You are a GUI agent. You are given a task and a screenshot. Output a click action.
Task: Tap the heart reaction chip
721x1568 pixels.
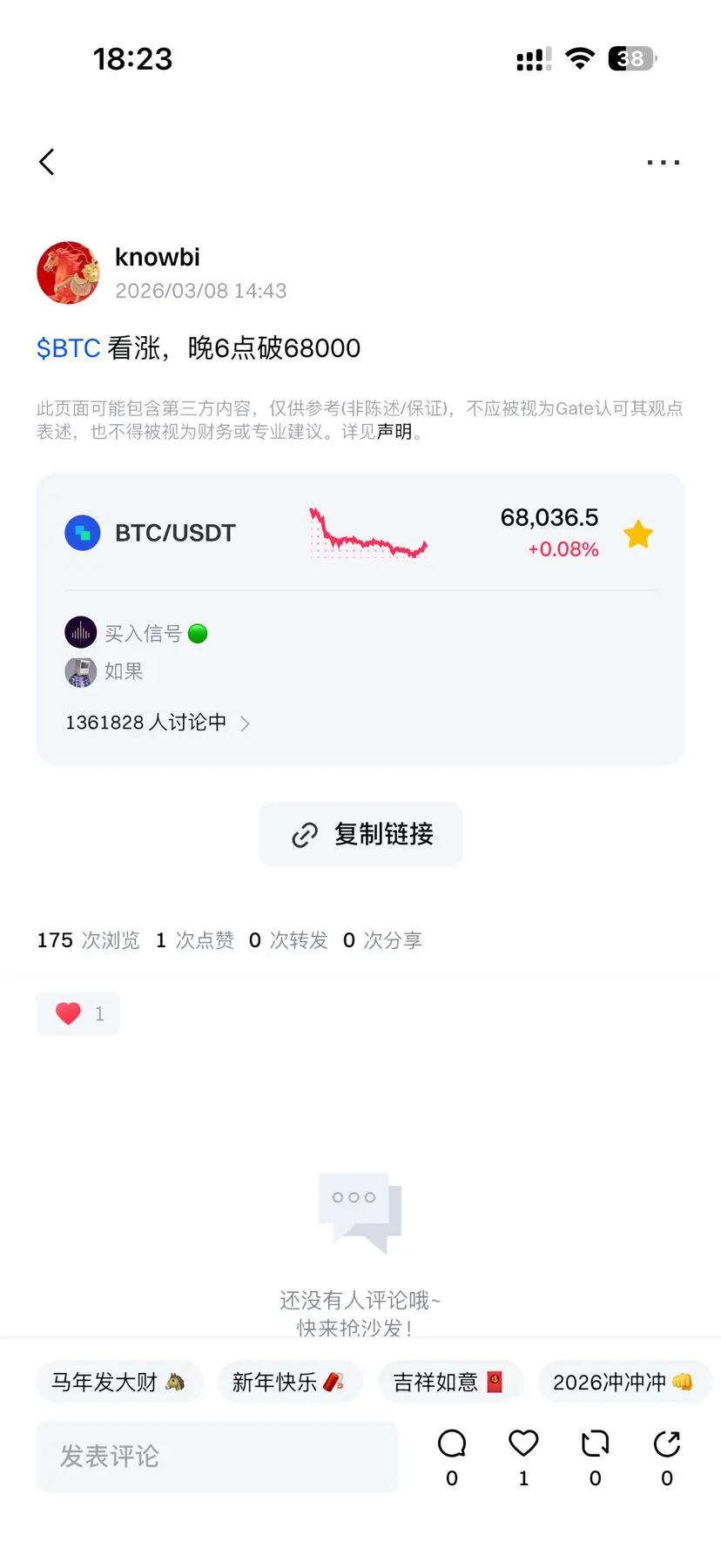tap(78, 1013)
